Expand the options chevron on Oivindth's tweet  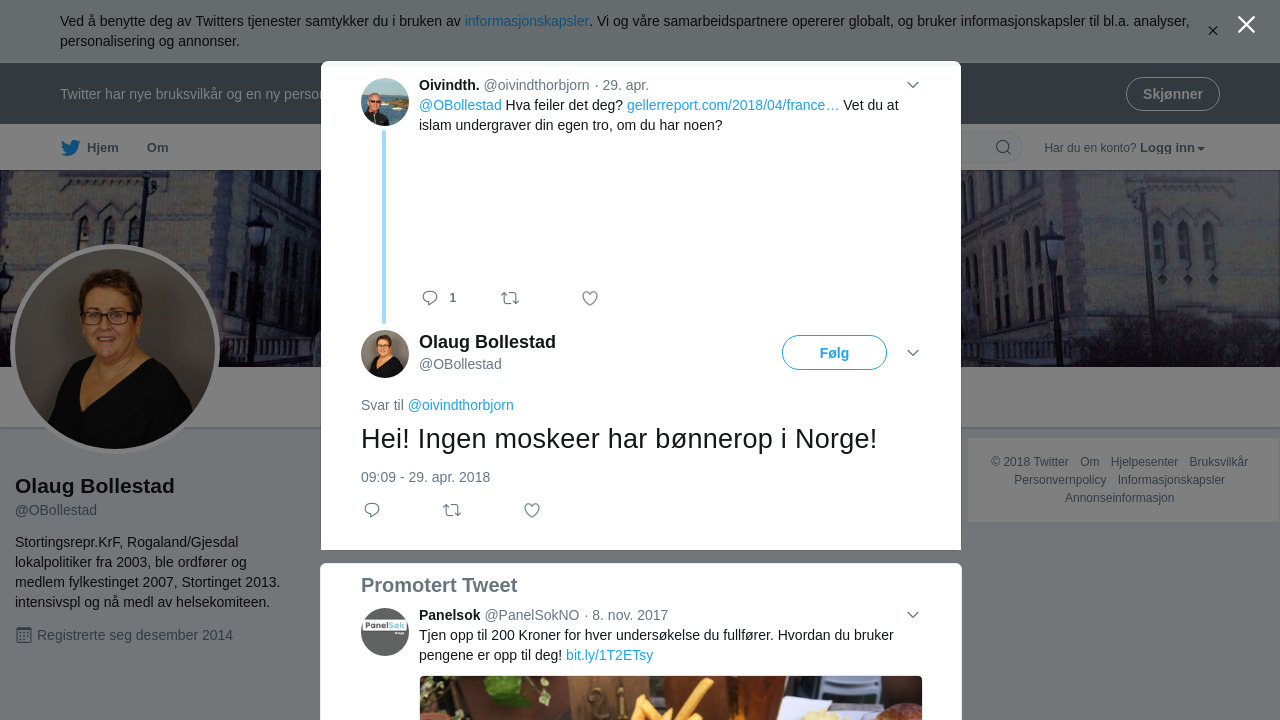(x=912, y=85)
